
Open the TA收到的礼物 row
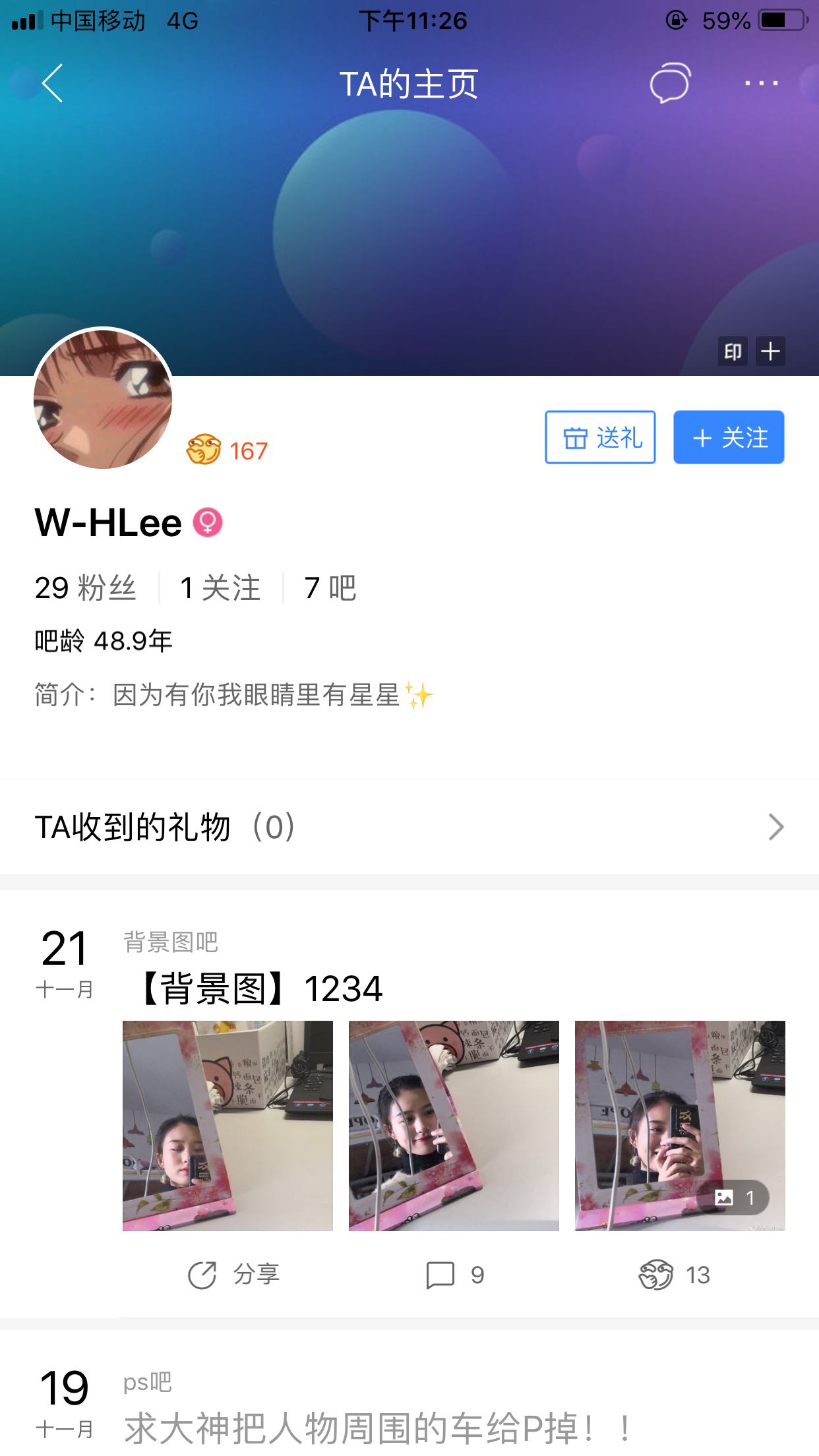[x=409, y=827]
